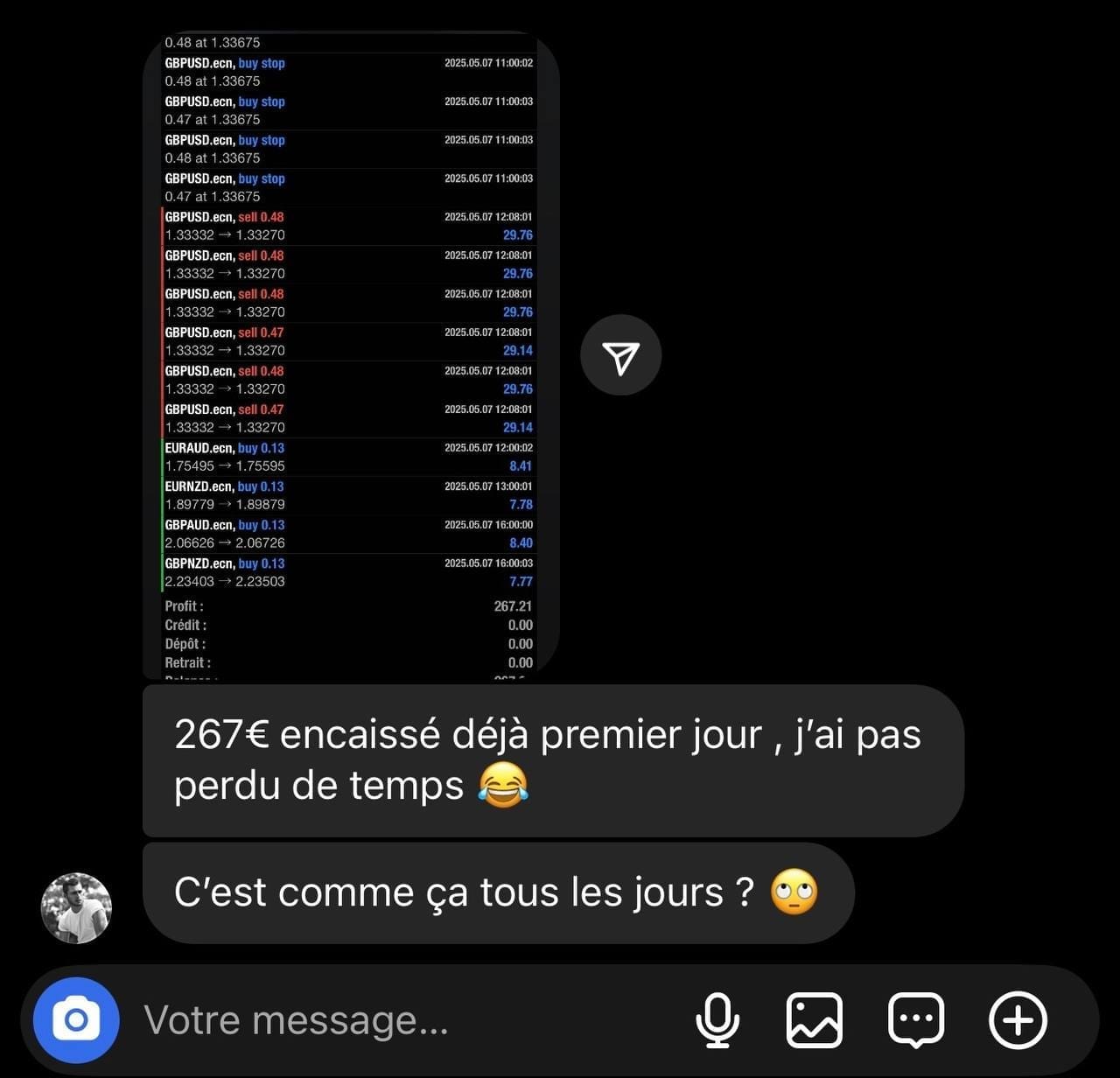The height and width of the screenshot is (1078, 1120).
Task: Open the photo gallery picker
Action: [x=815, y=1020]
